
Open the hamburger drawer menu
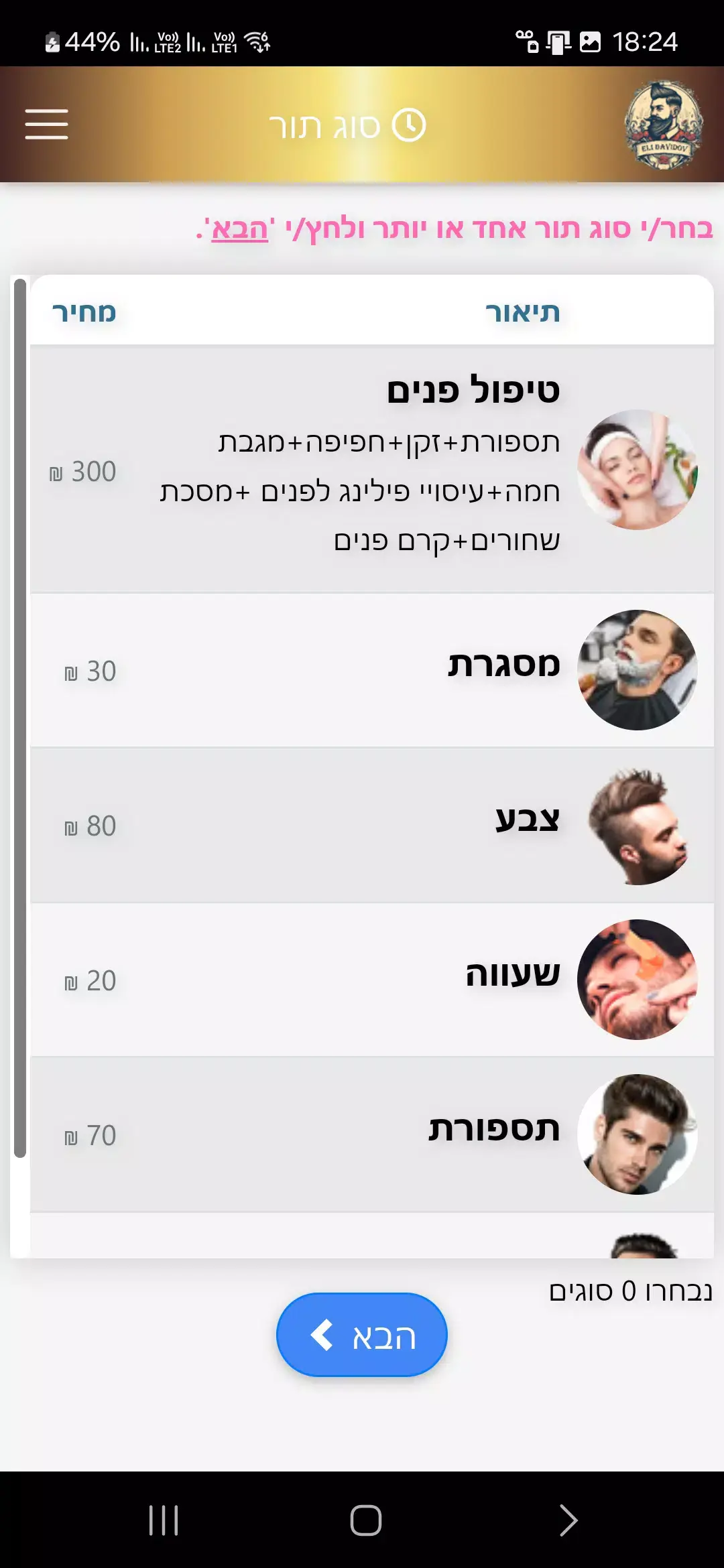pyautogui.click(x=46, y=125)
